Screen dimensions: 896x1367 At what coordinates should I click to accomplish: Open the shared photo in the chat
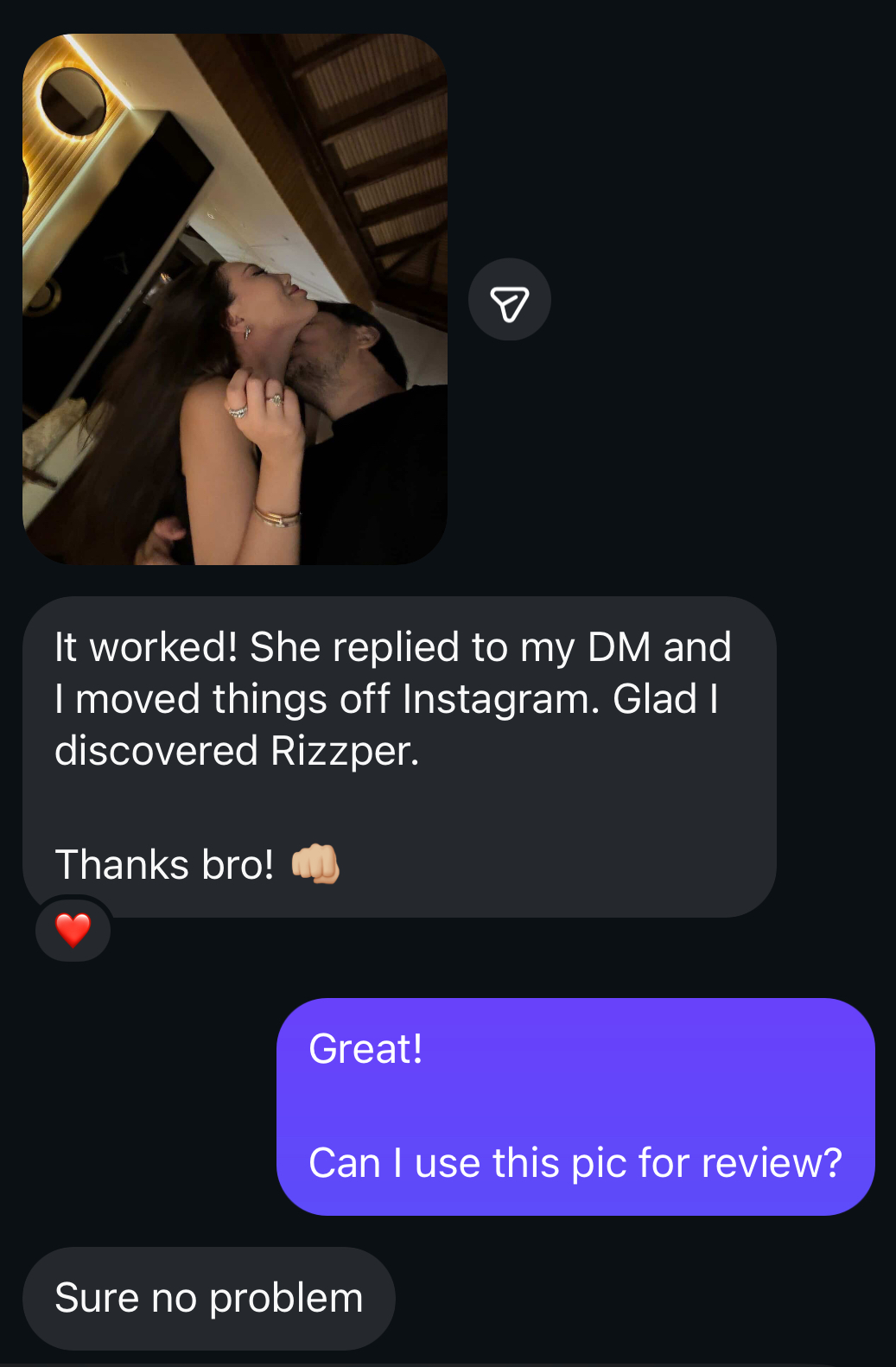point(235,299)
